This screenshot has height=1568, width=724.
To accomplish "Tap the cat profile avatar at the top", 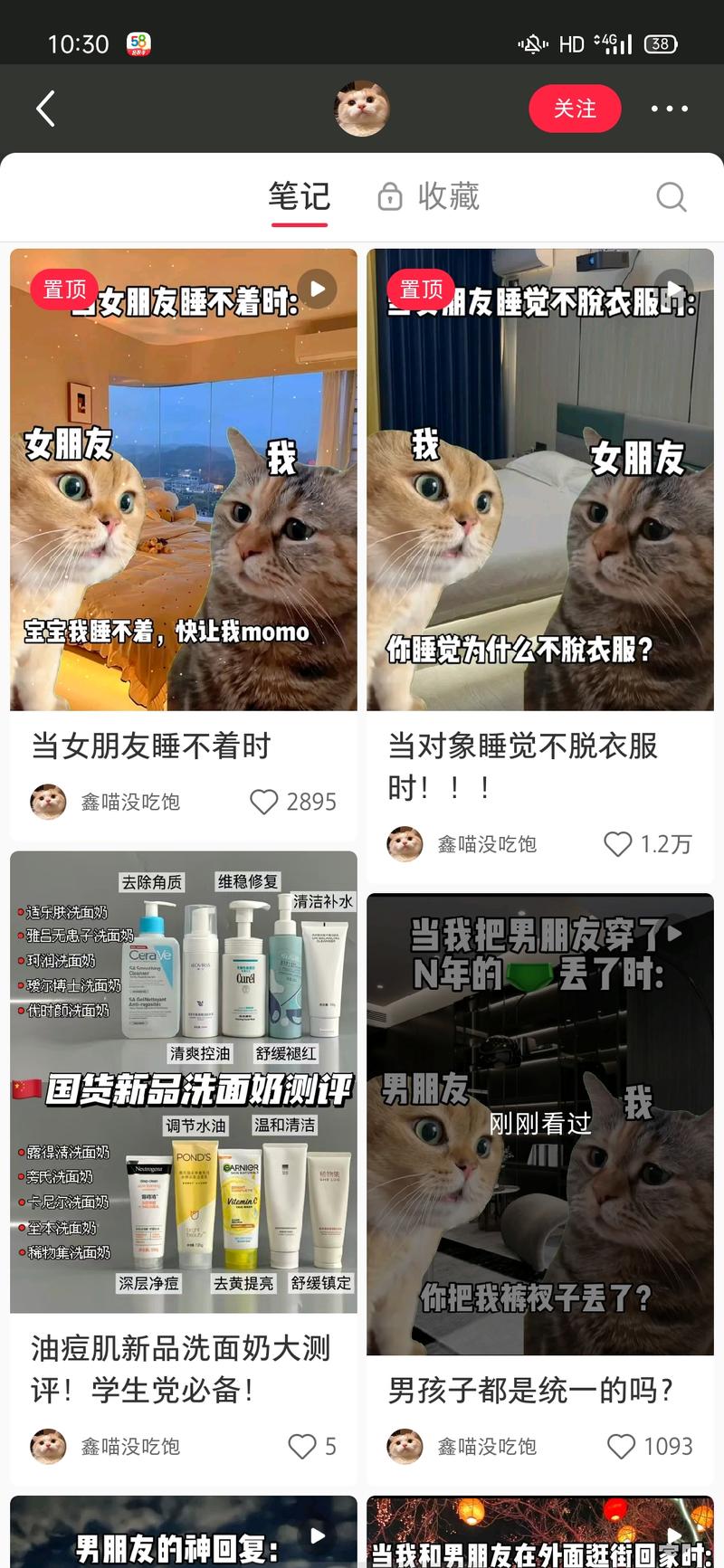I will tap(362, 108).
